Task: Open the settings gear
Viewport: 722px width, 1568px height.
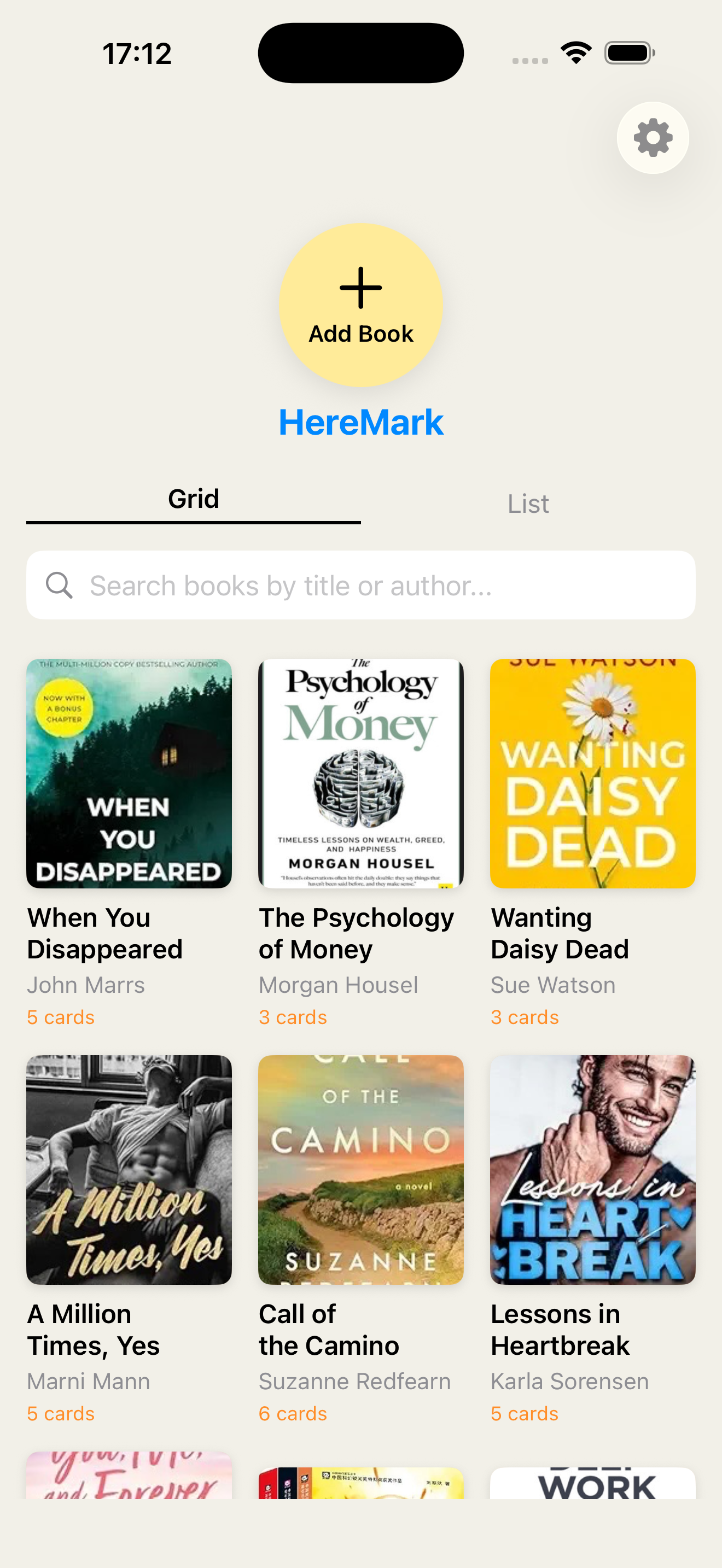Action: (x=653, y=138)
